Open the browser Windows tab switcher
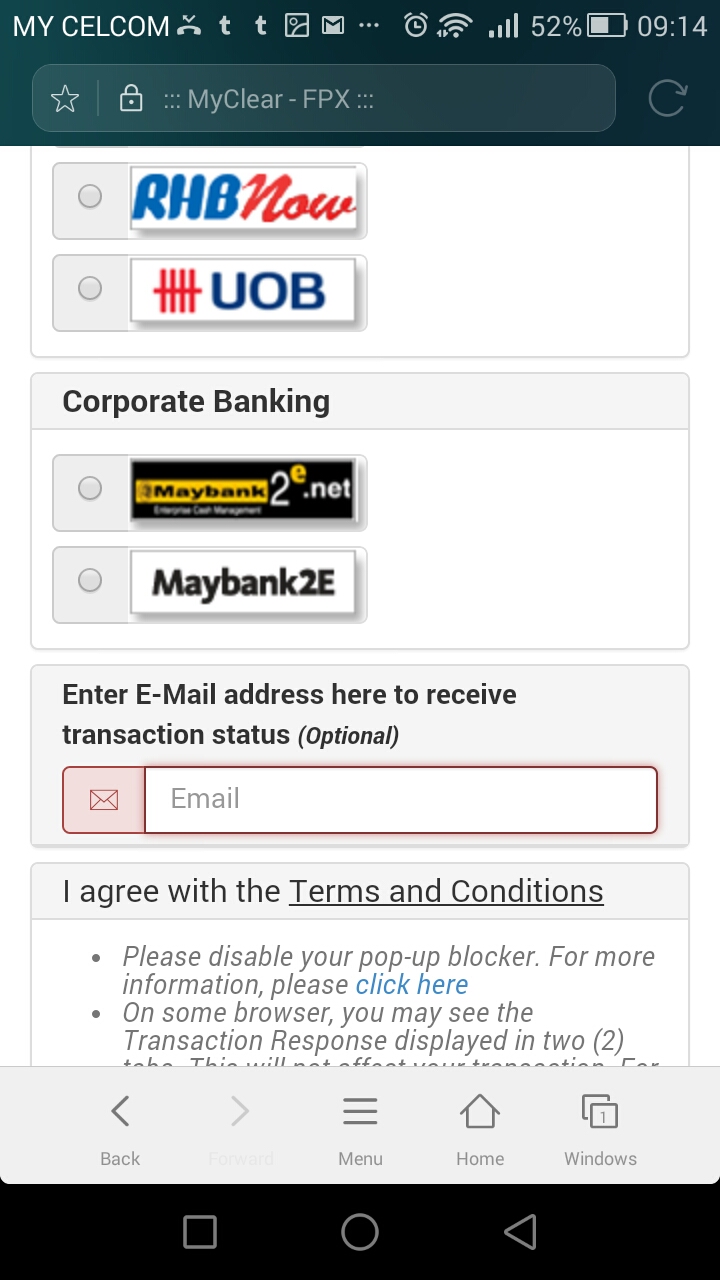 tap(600, 1129)
